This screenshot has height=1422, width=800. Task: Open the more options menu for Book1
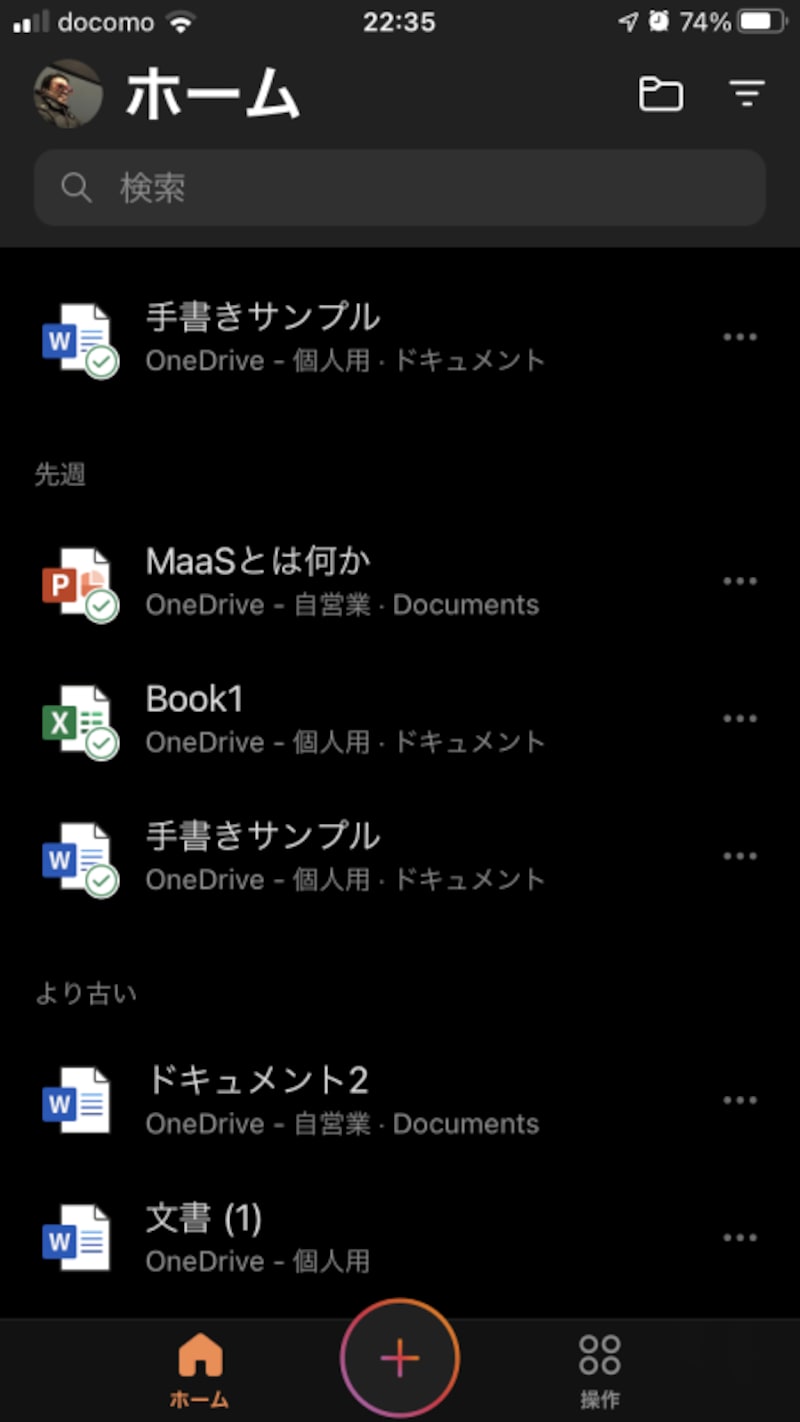(741, 718)
